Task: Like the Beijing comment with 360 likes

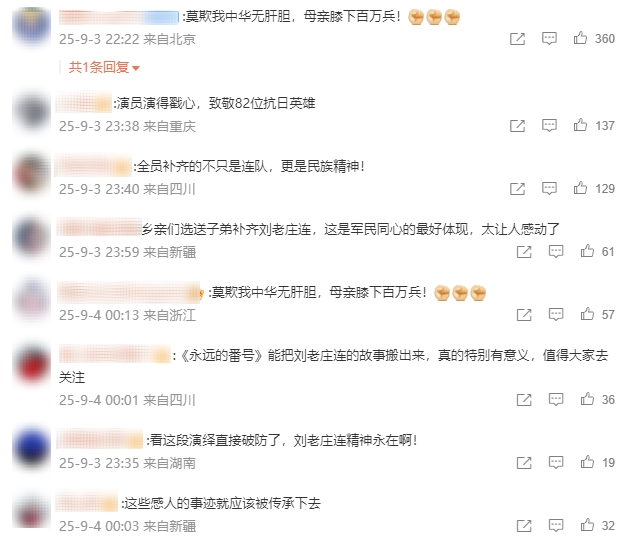Action: (x=581, y=39)
